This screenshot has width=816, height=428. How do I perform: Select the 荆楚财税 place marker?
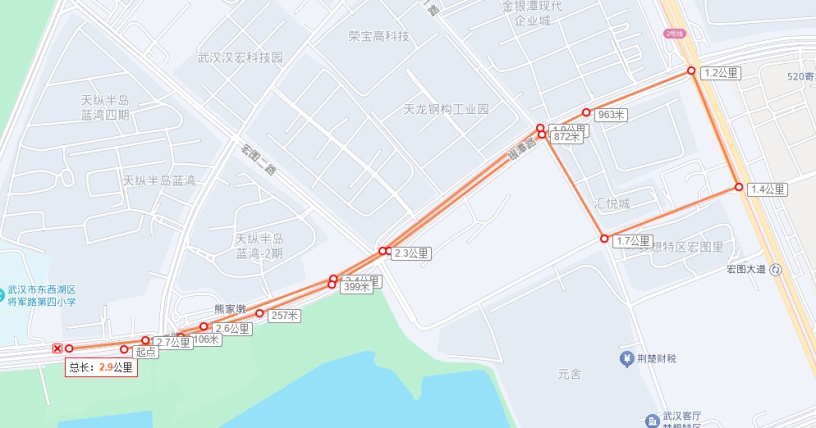pos(626,358)
